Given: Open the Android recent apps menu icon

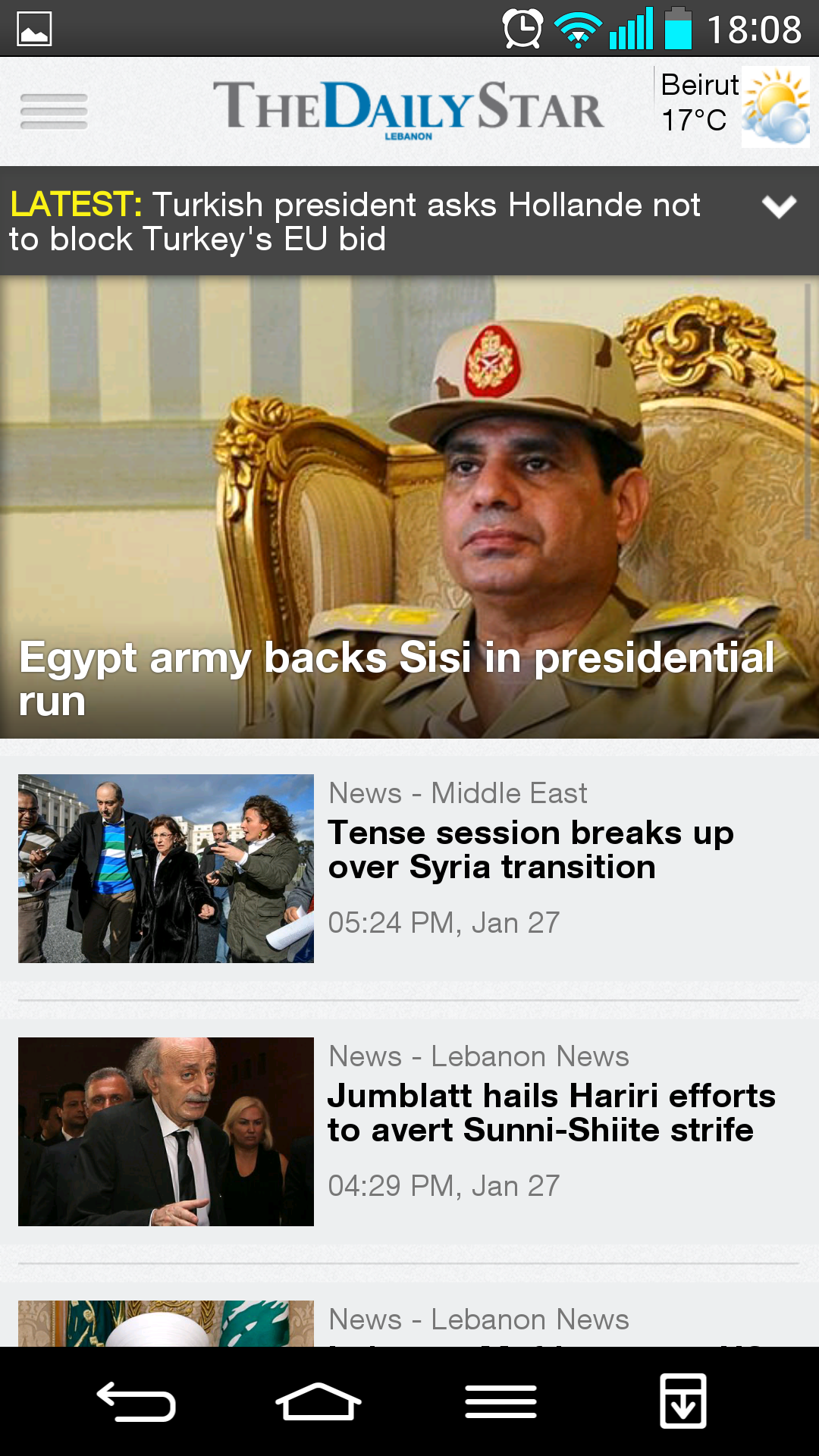Looking at the screenshot, I should pos(500,1400).
